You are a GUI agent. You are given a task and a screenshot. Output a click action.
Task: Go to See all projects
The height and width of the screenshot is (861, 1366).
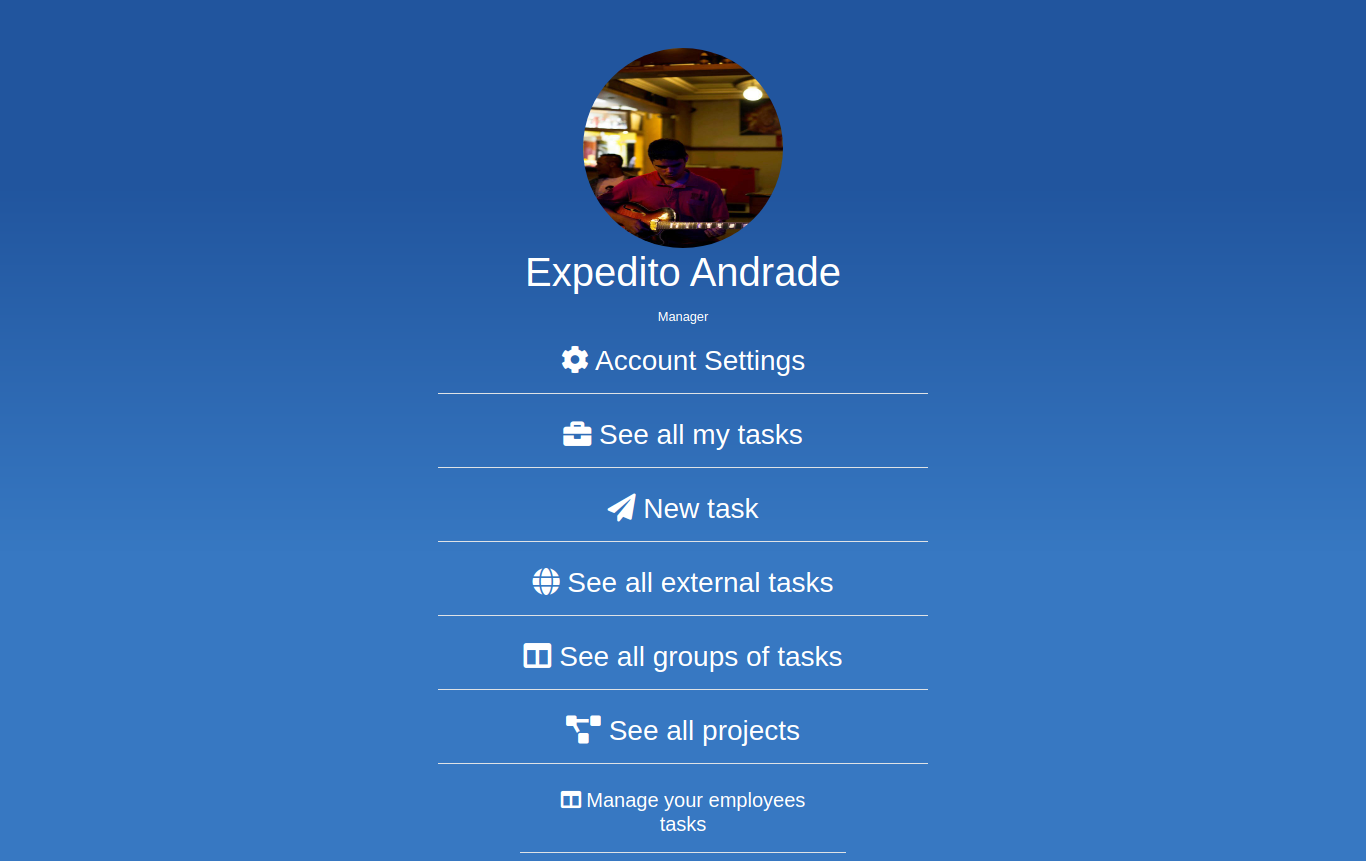coord(683,730)
